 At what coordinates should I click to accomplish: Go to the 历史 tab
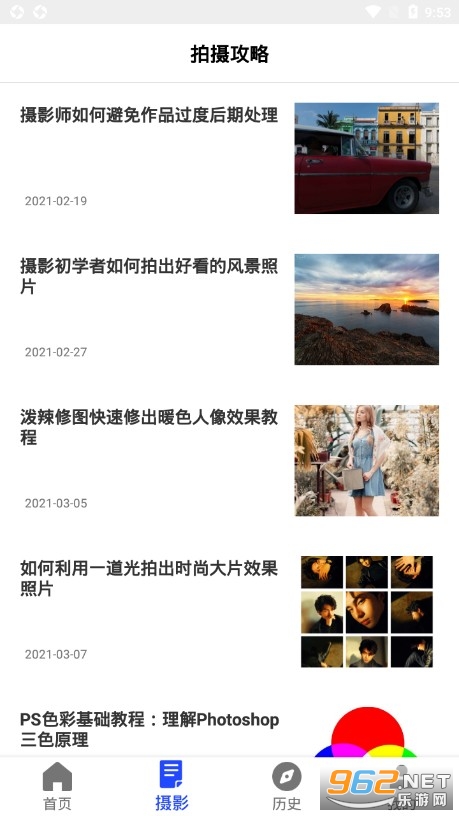pos(287,786)
